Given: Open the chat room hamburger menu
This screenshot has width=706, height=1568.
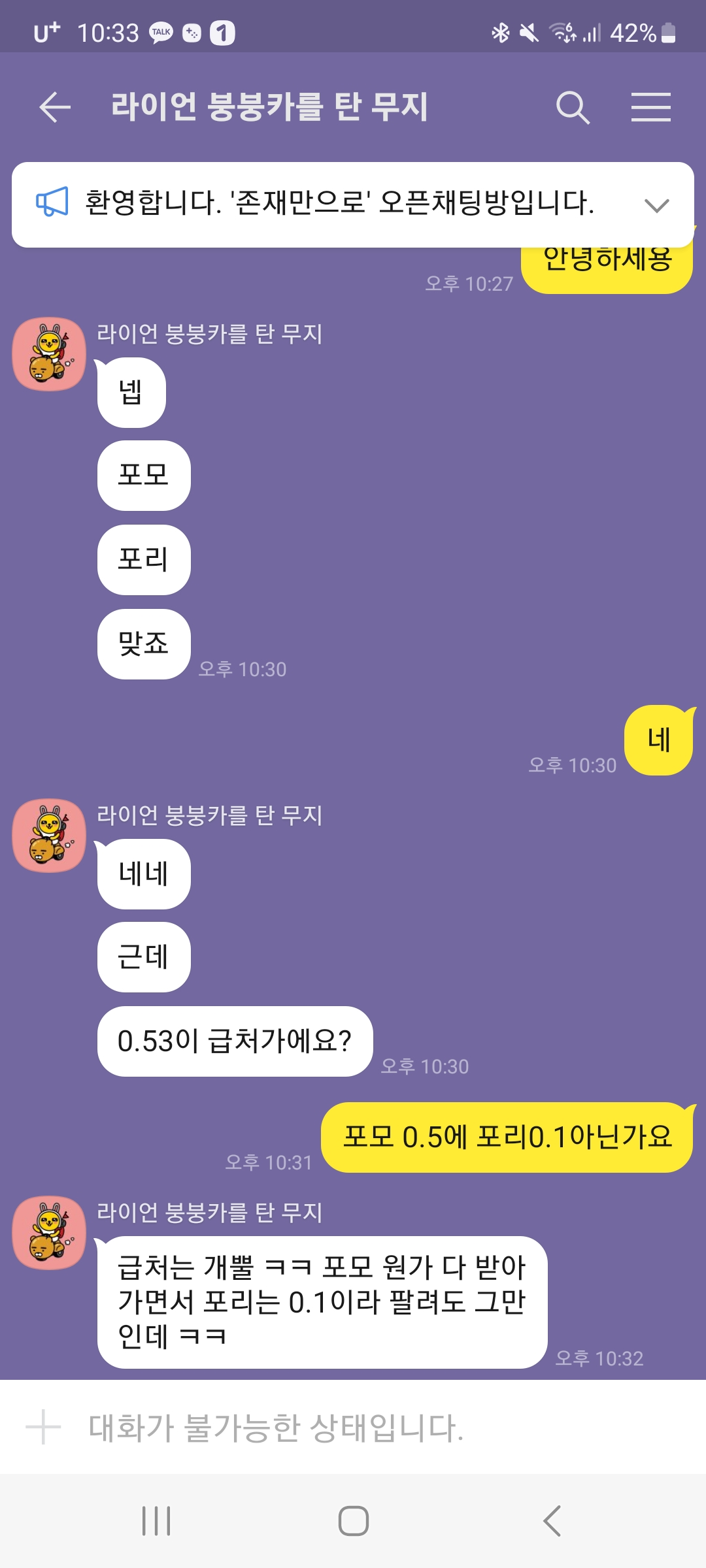Looking at the screenshot, I should (x=650, y=107).
